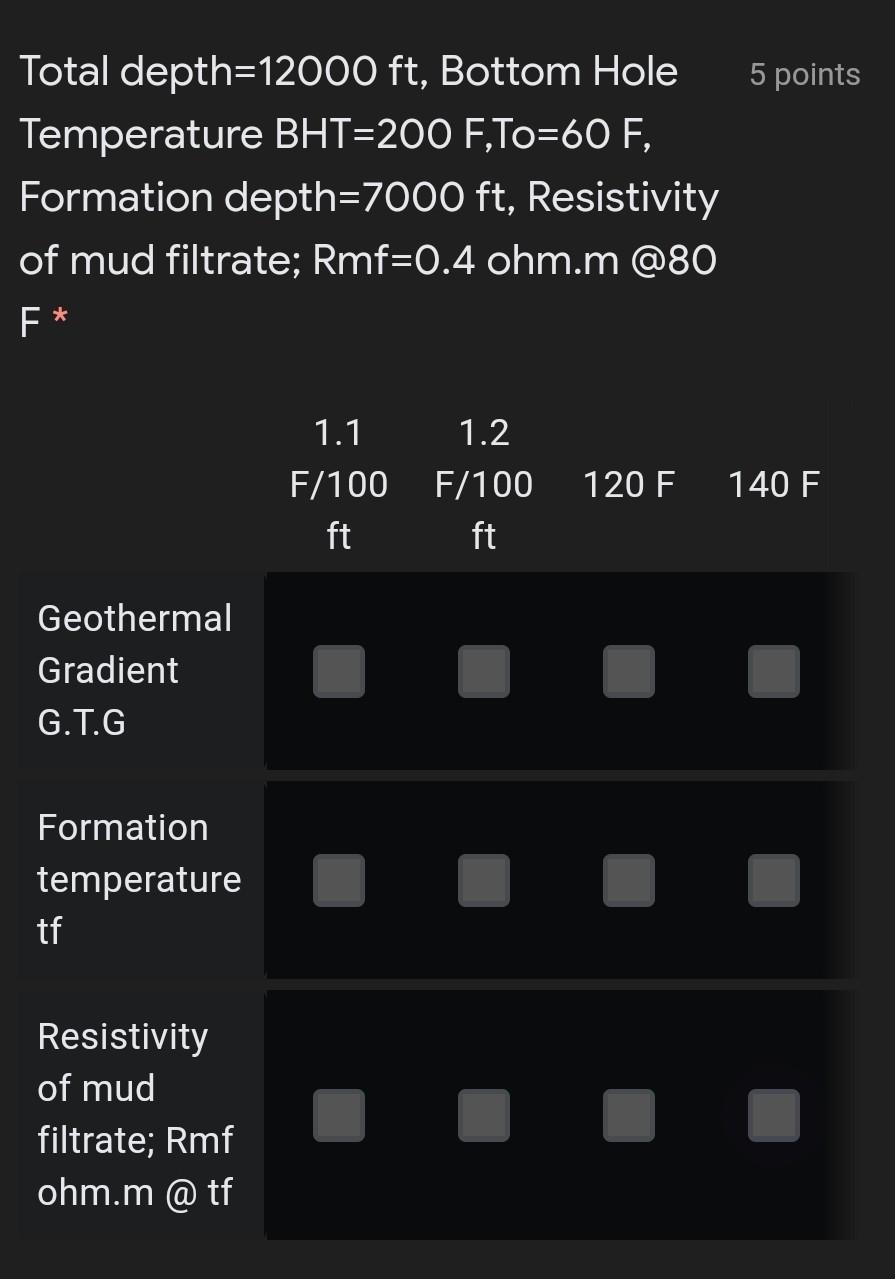Screen dimensions: 895x1279
Task: Select 140 F for Geothermal Gradient row
Action: click(774, 671)
